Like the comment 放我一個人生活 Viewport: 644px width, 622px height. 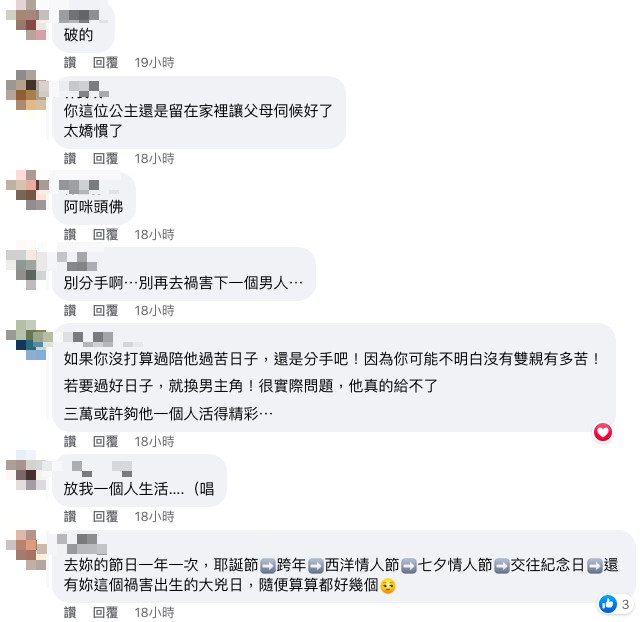(x=70, y=517)
